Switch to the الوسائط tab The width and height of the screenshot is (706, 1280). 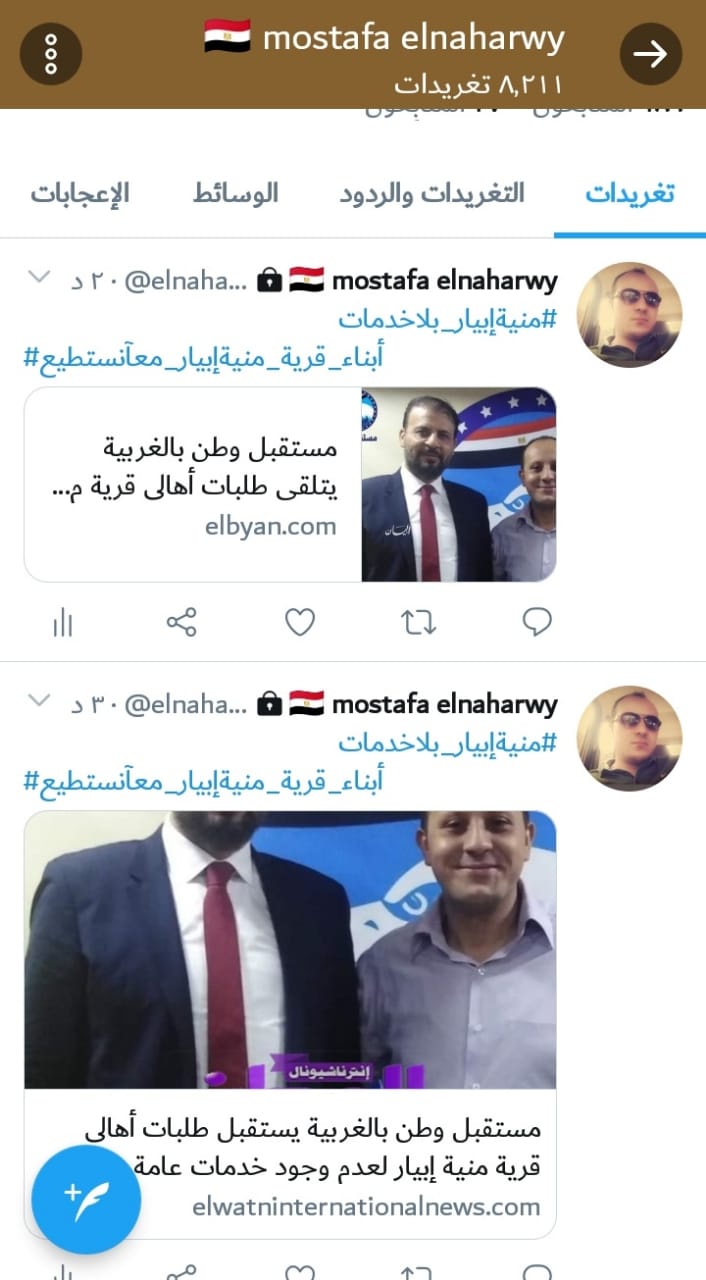click(236, 193)
